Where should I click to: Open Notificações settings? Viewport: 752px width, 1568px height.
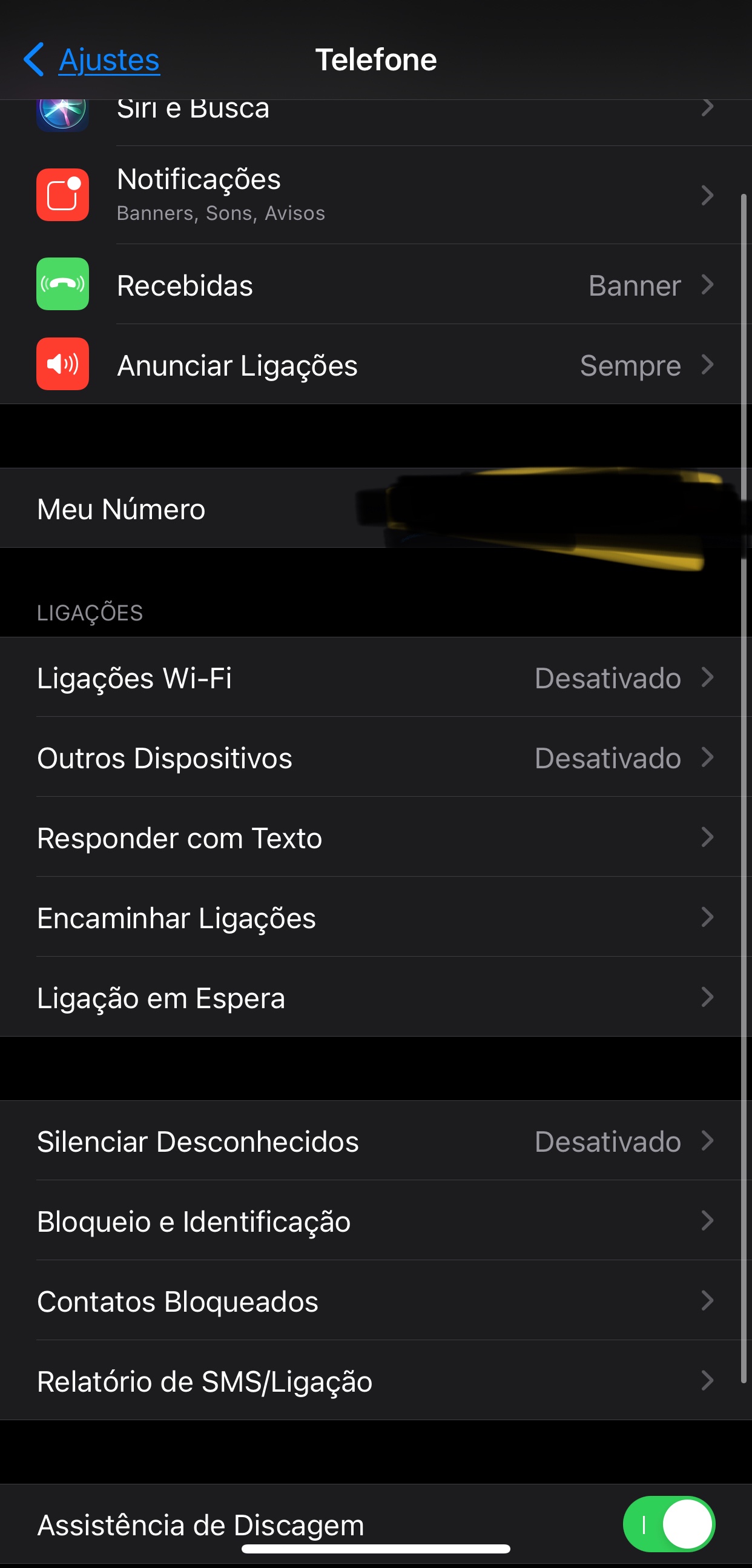click(375, 194)
